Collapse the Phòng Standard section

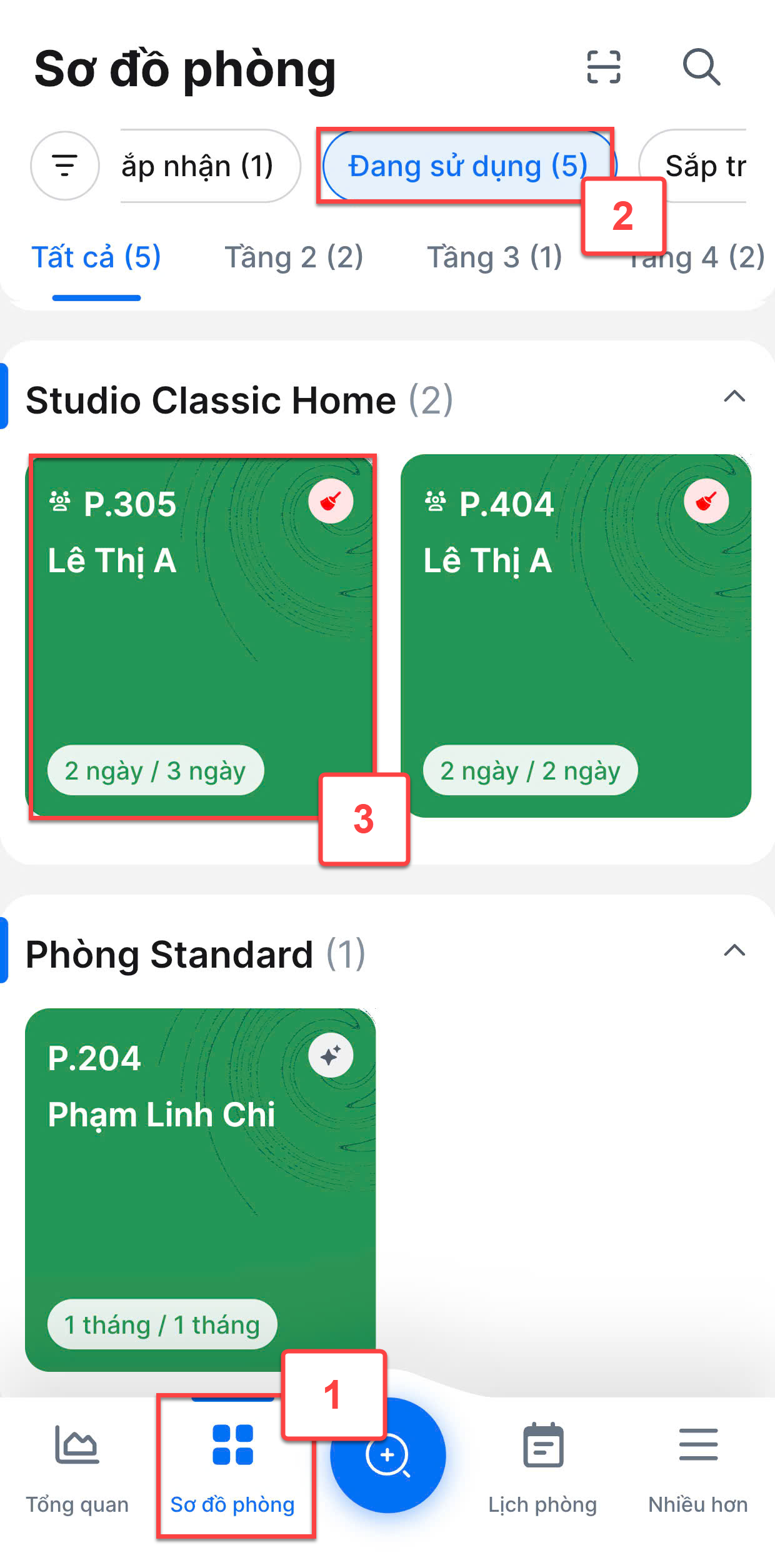click(734, 951)
